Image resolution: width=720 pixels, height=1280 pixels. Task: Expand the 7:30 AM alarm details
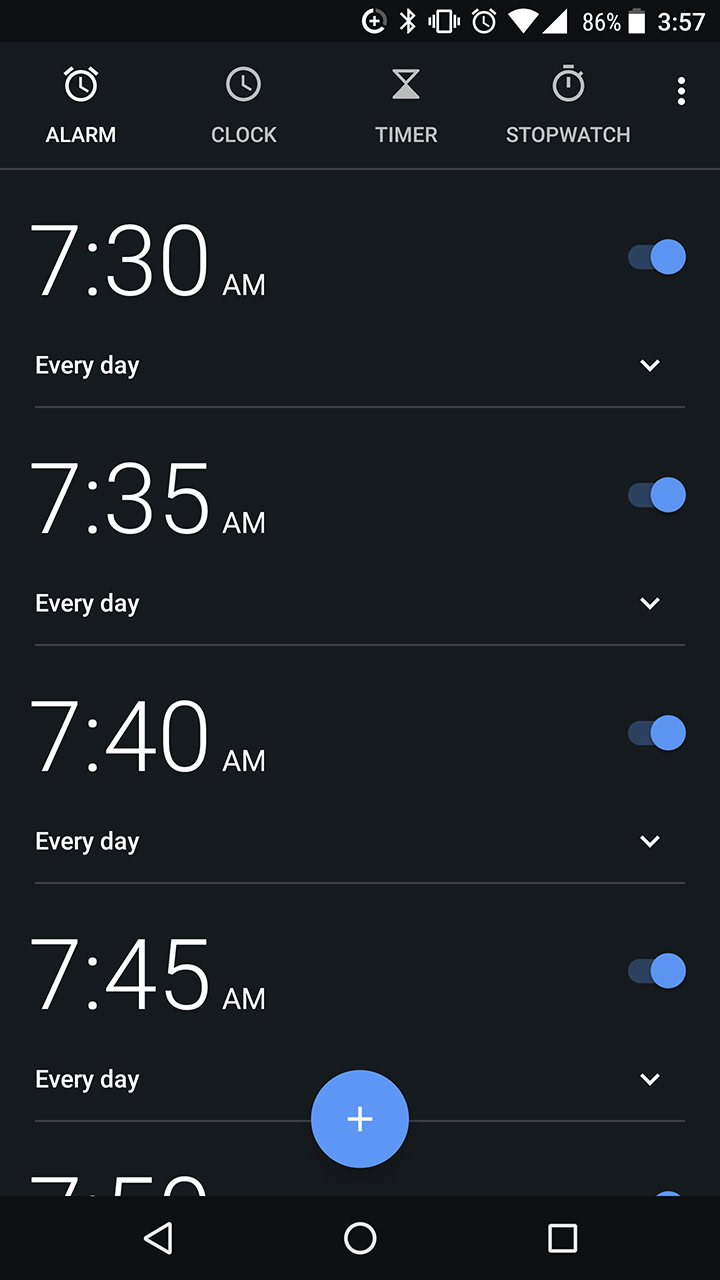[x=650, y=366]
